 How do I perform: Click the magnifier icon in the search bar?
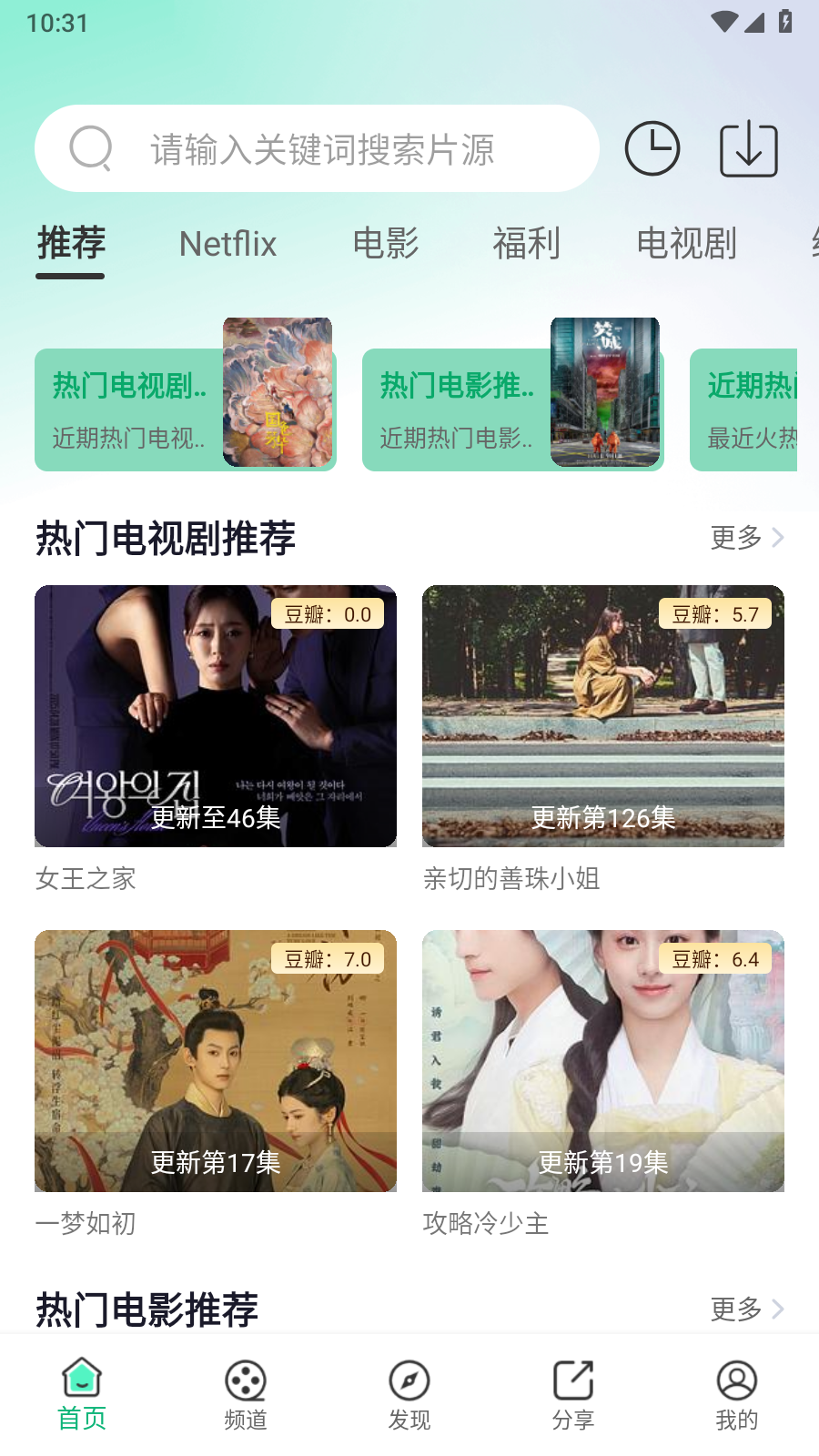(90, 148)
